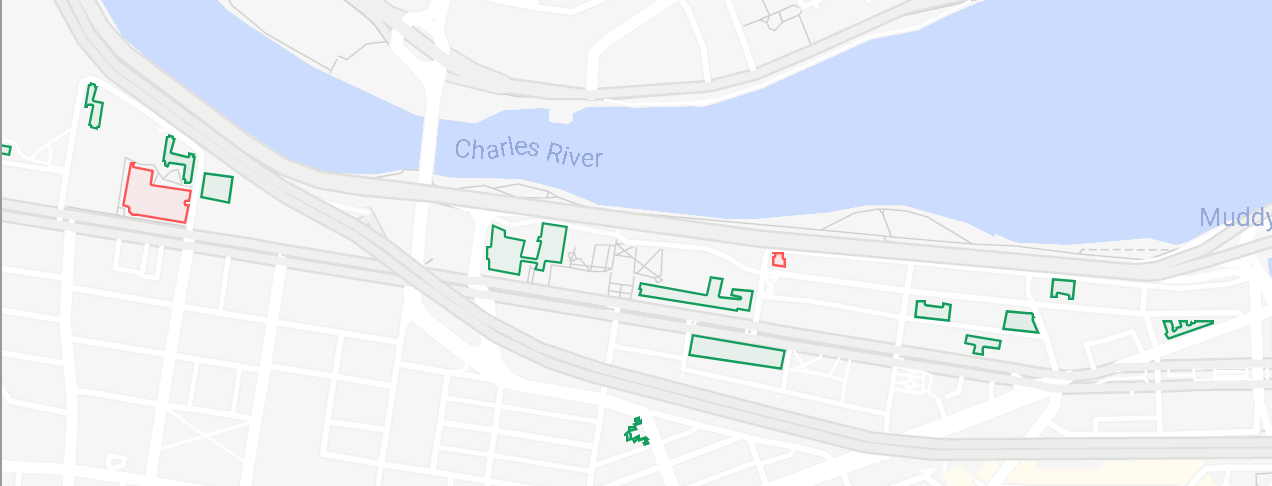
Task: Select the green square building beside red polygon
Action: point(217,187)
